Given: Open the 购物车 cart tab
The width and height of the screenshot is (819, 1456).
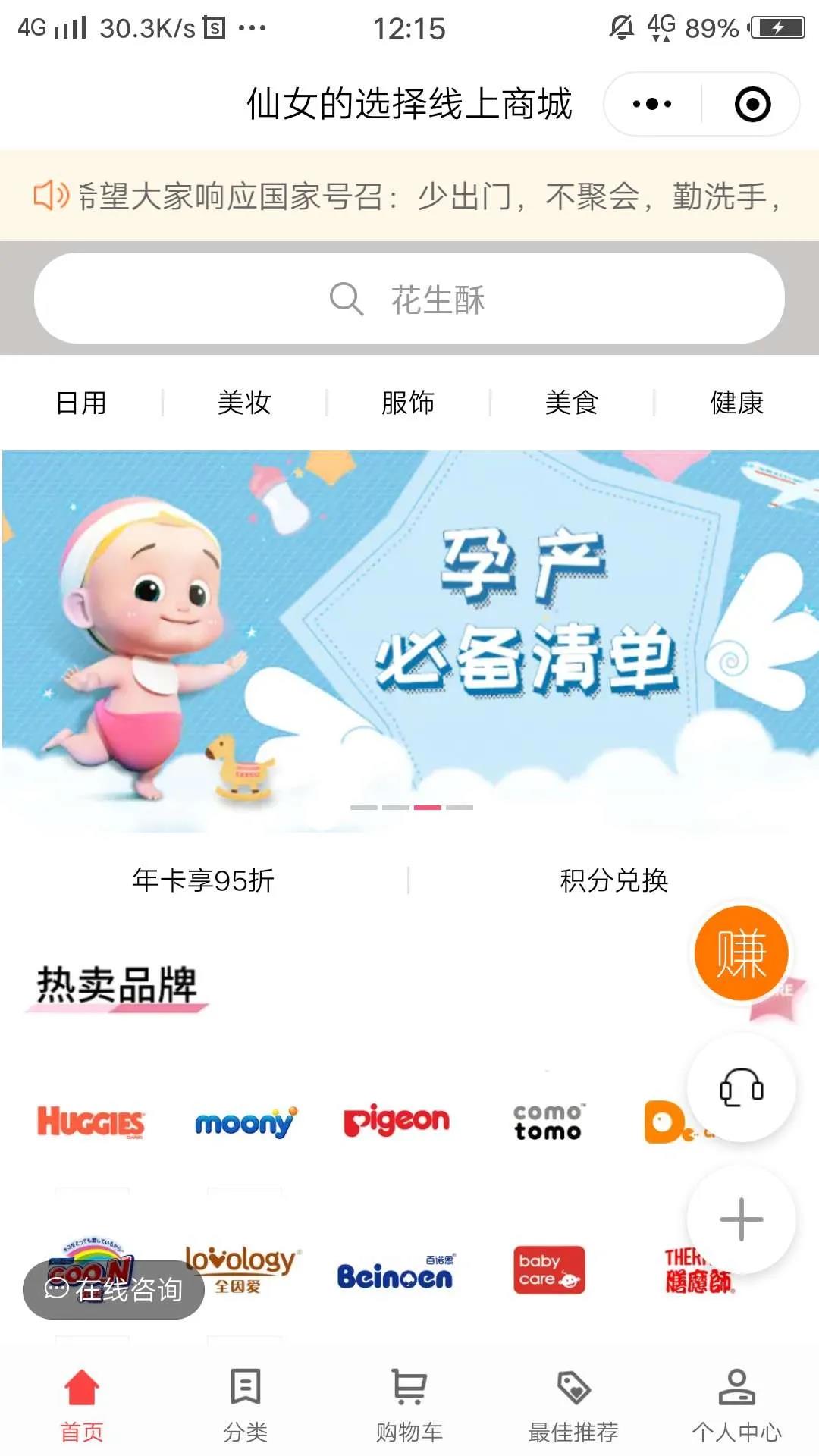Looking at the screenshot, I should (x=409, y=1404).
